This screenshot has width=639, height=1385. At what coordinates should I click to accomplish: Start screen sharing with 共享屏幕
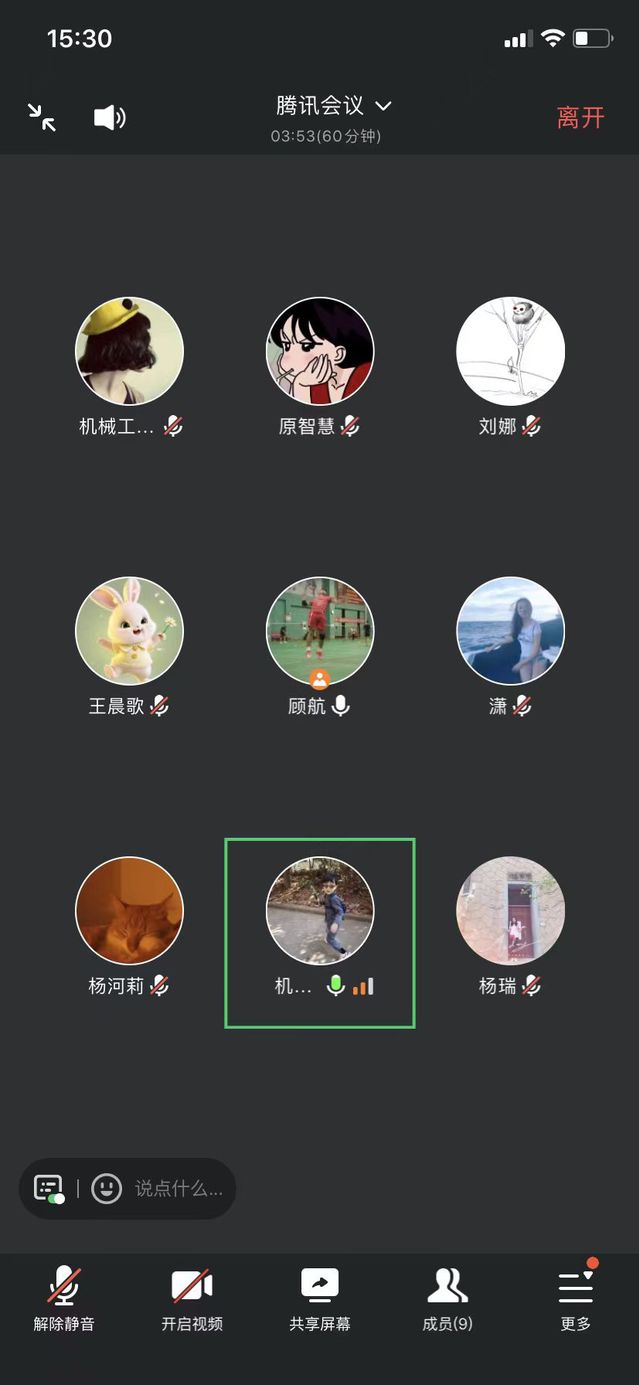[x=320, y=1298]
